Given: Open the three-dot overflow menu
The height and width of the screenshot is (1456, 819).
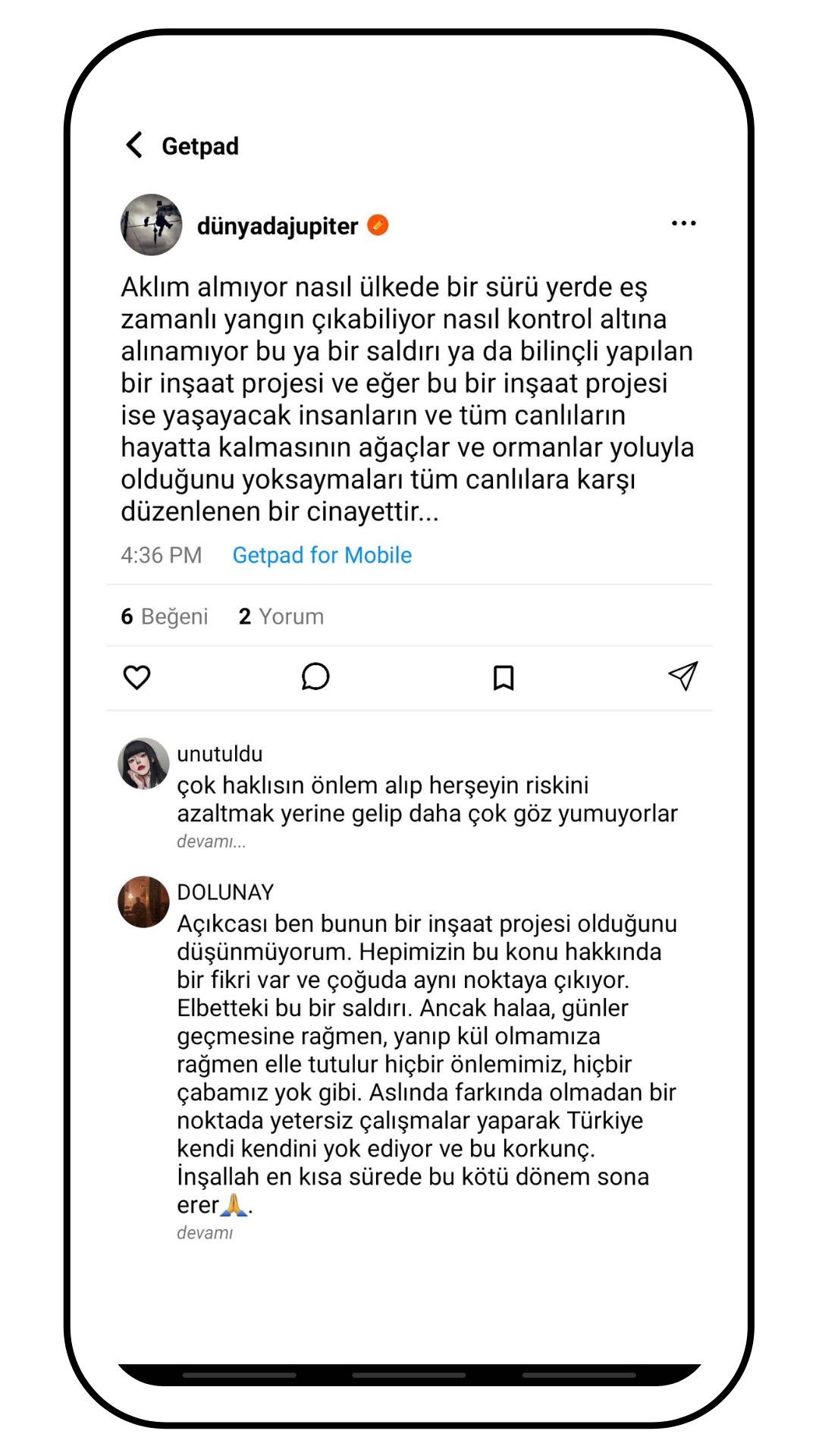Looking at the screenshot, I should click(683, 224).
